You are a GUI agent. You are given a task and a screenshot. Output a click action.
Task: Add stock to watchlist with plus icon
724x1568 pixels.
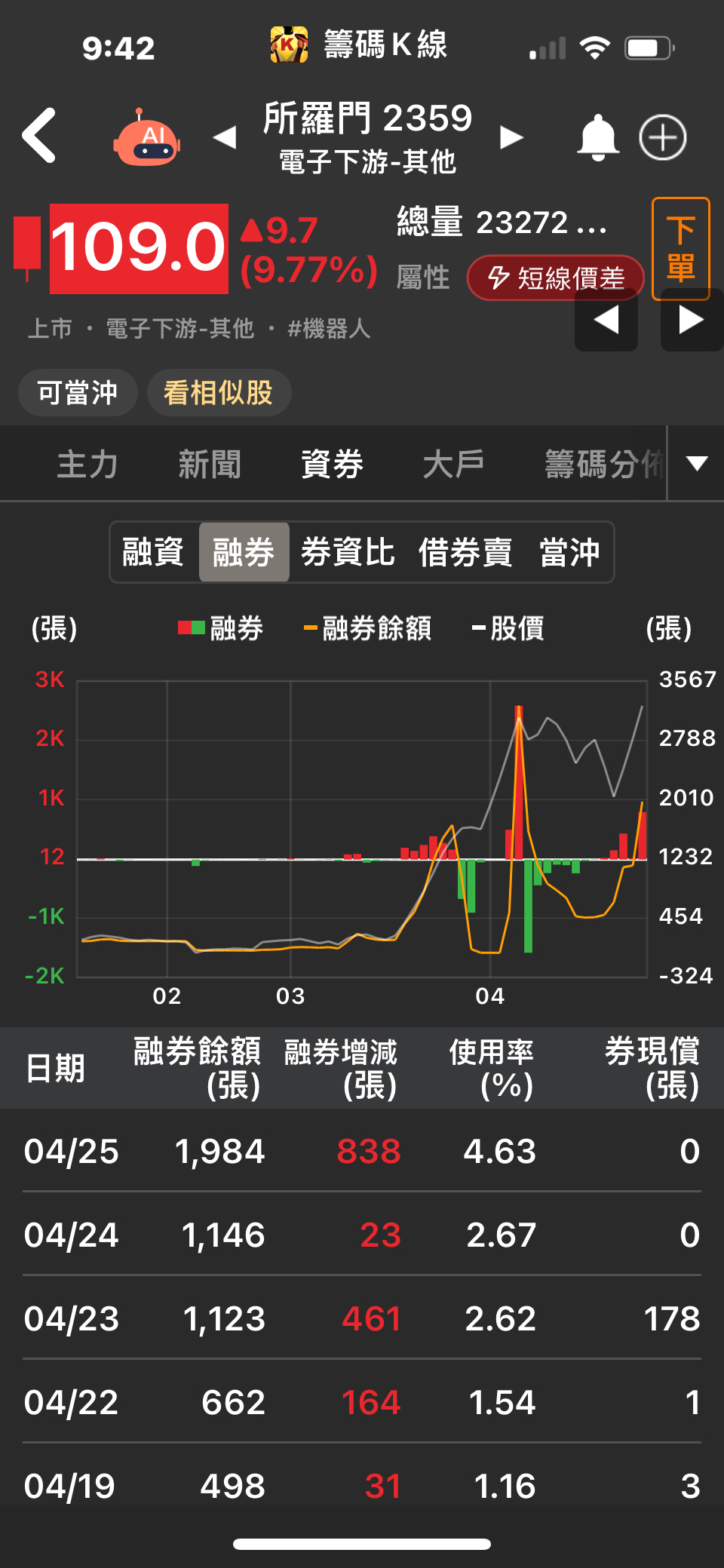point(662,138)
